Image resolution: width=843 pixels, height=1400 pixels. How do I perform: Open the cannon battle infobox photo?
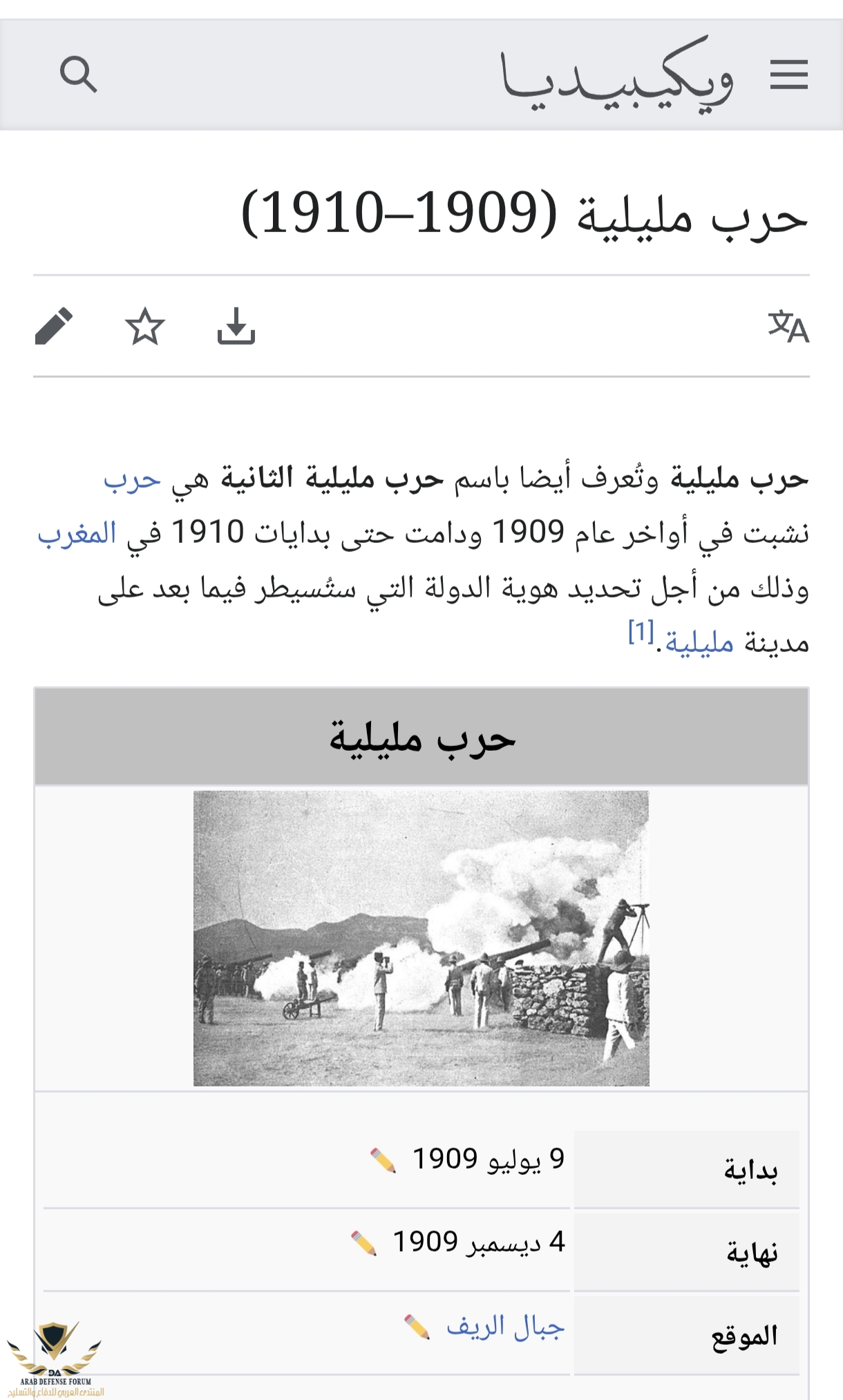tap(421, 938)
